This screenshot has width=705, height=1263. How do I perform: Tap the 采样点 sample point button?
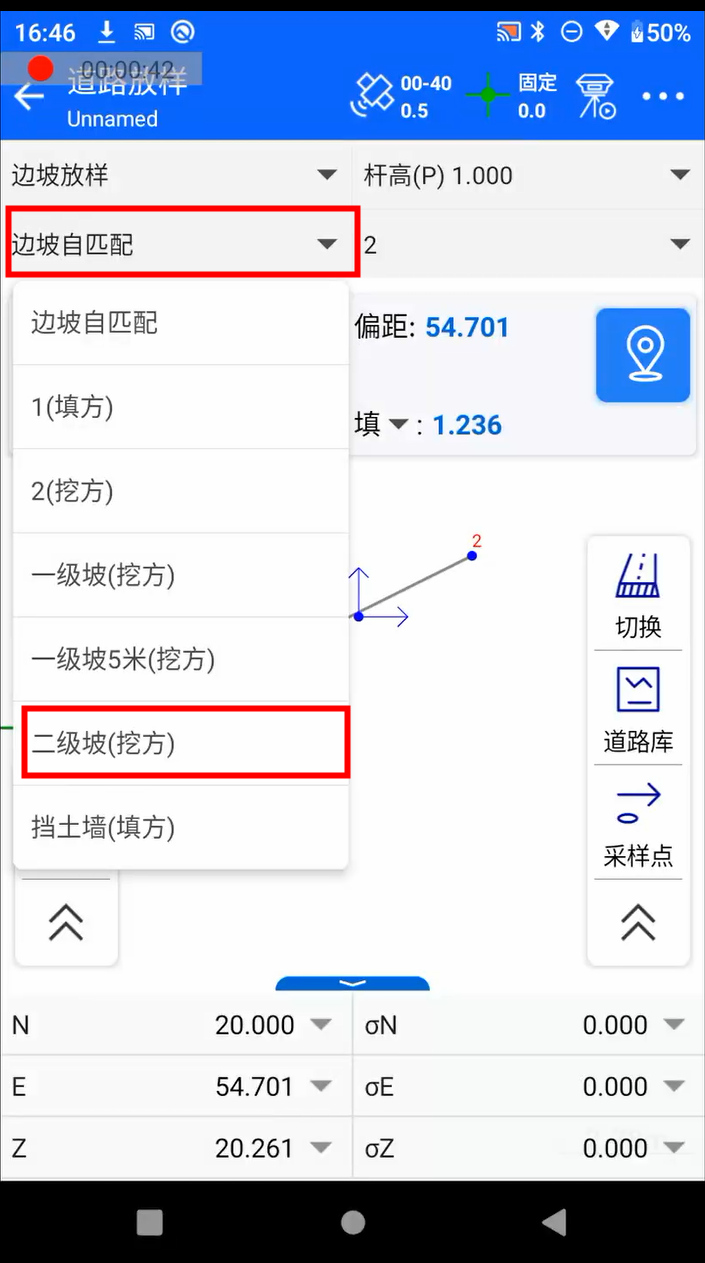tap(638, 825)
